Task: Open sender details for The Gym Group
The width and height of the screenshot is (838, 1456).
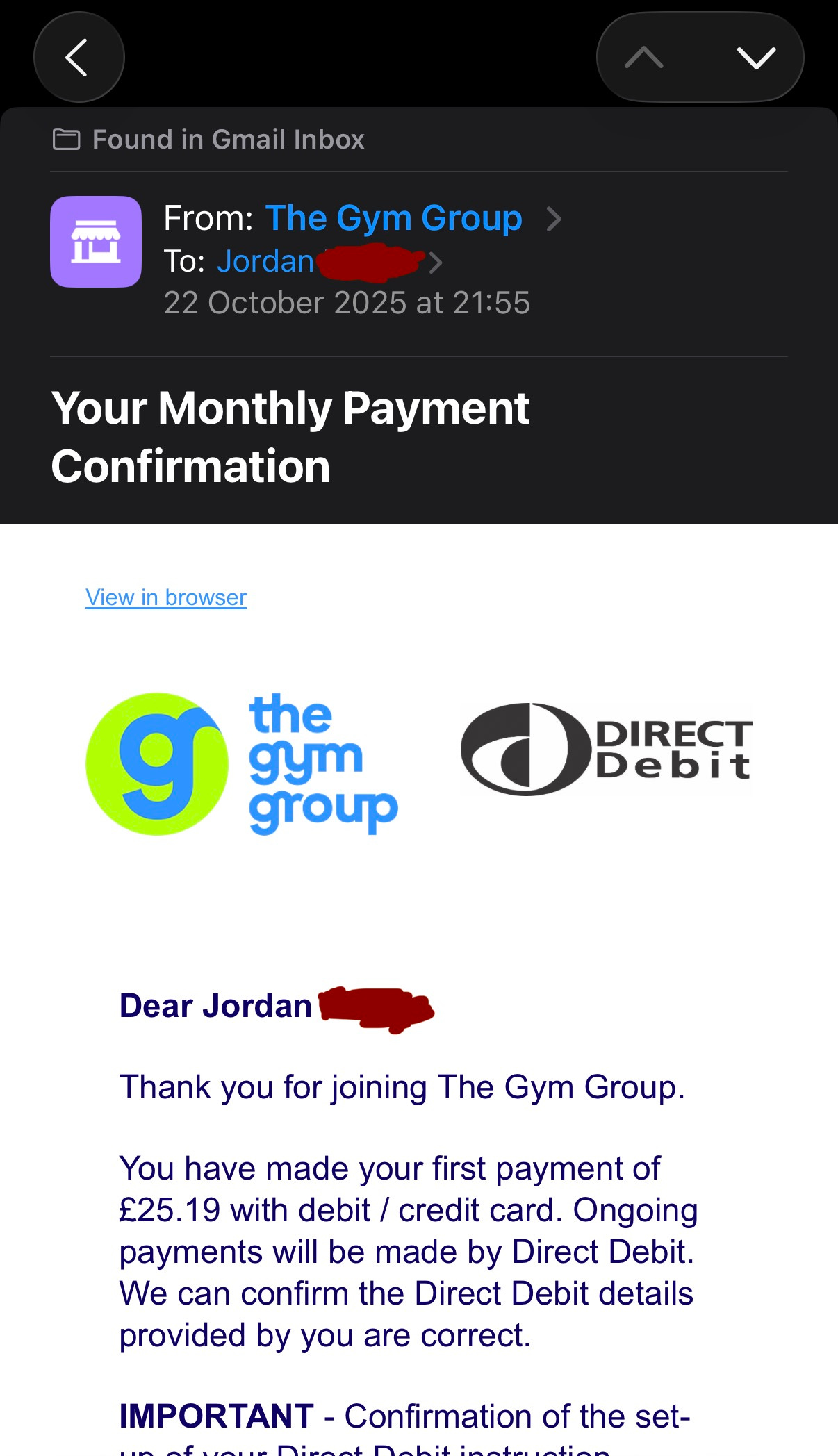Action: 394,218
